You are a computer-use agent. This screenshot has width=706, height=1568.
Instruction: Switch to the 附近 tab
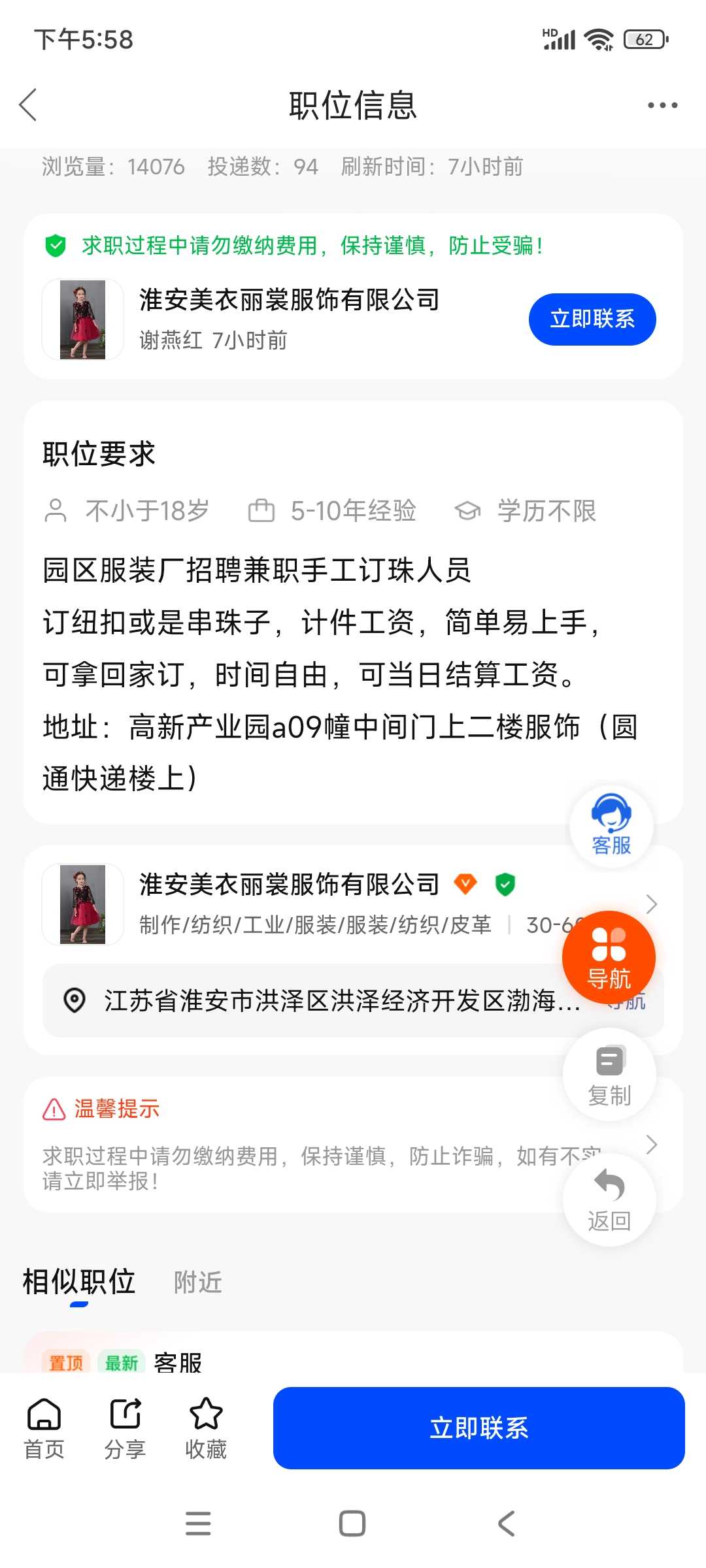pos(198,1282)
